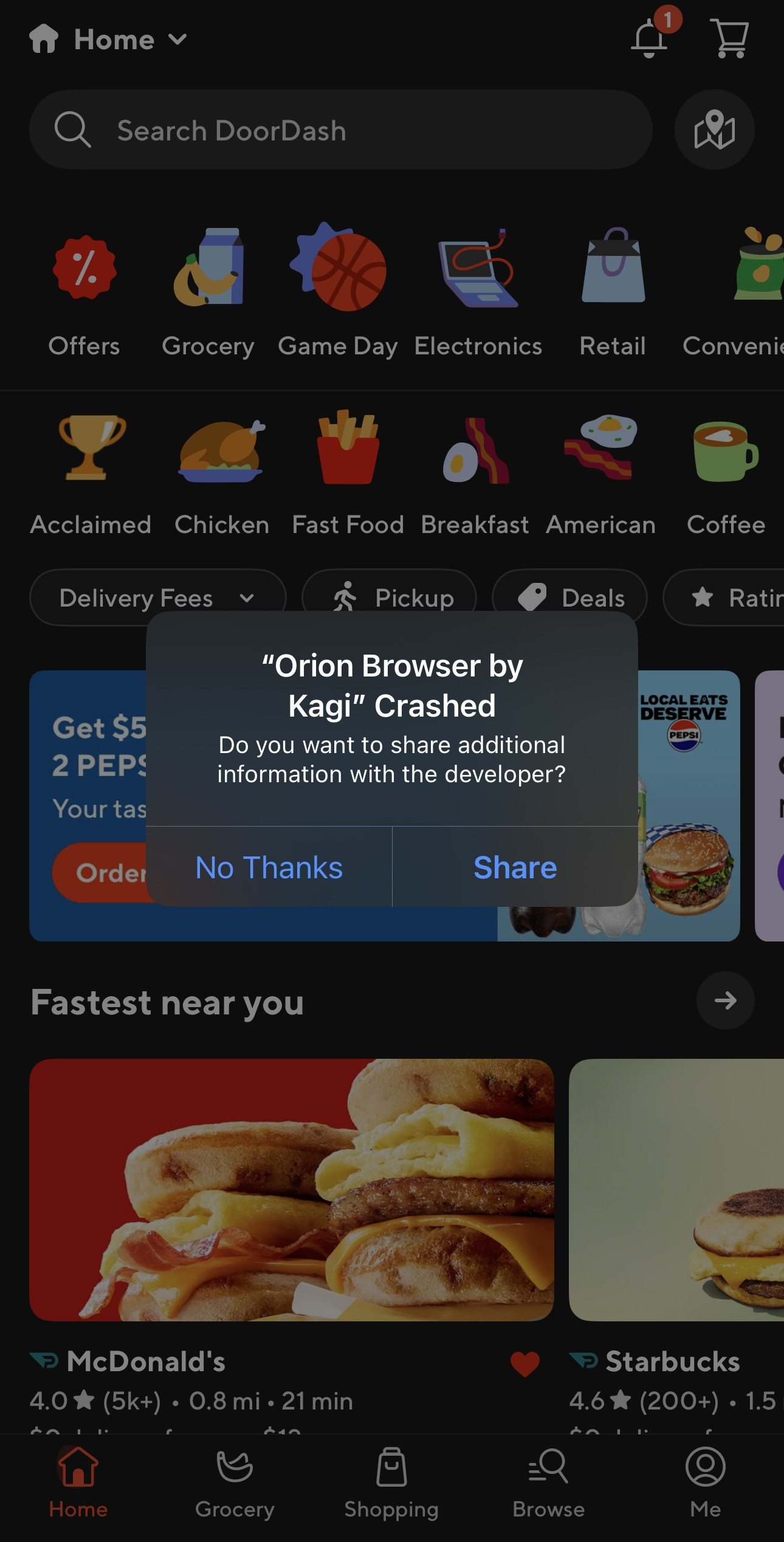Switch to the Browse tab

pos(548,1483)
